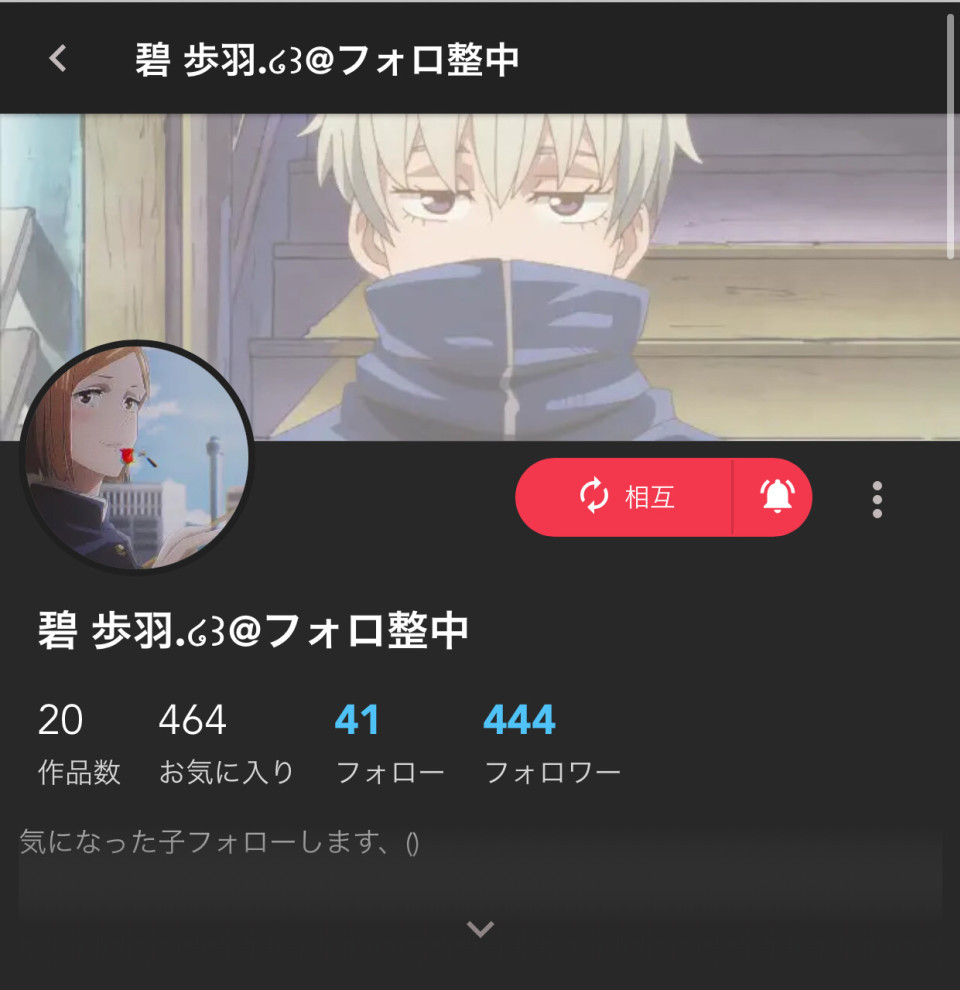
Task: Open the three-dot overflow menu
Action: (877, 499)
